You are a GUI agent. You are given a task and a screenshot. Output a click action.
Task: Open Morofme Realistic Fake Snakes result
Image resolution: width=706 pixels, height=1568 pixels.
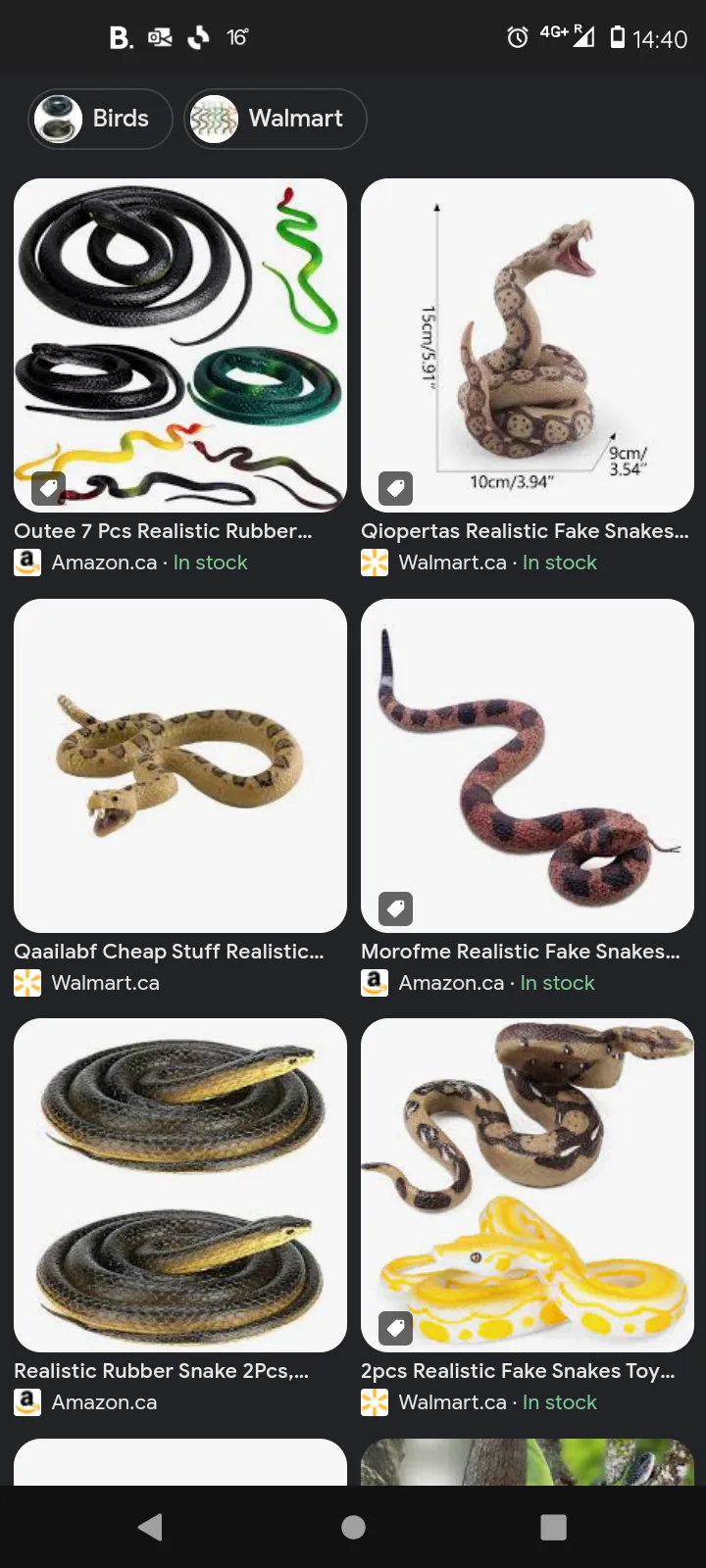tap(528, 765)
